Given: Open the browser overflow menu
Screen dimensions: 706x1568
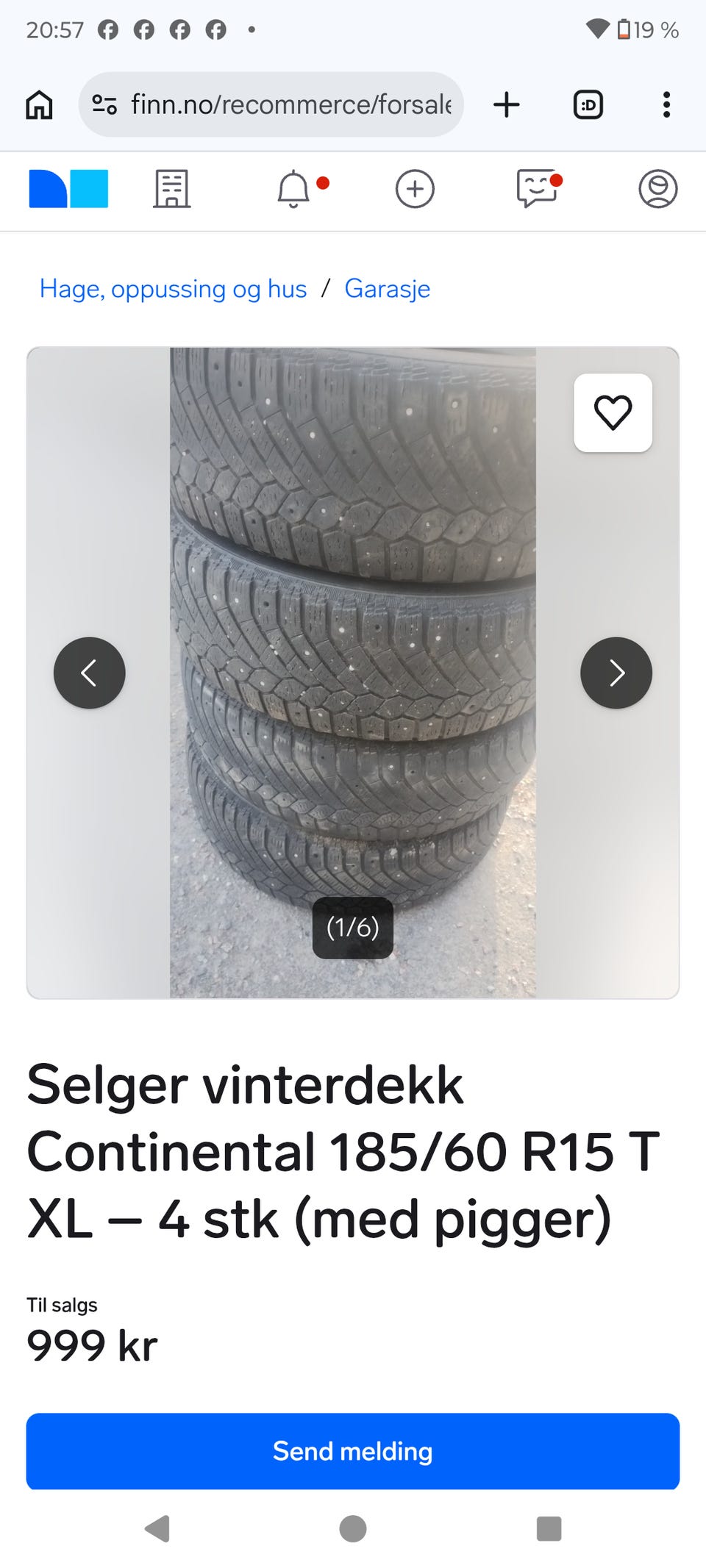Looking at the screenshot, I should 666,104.
